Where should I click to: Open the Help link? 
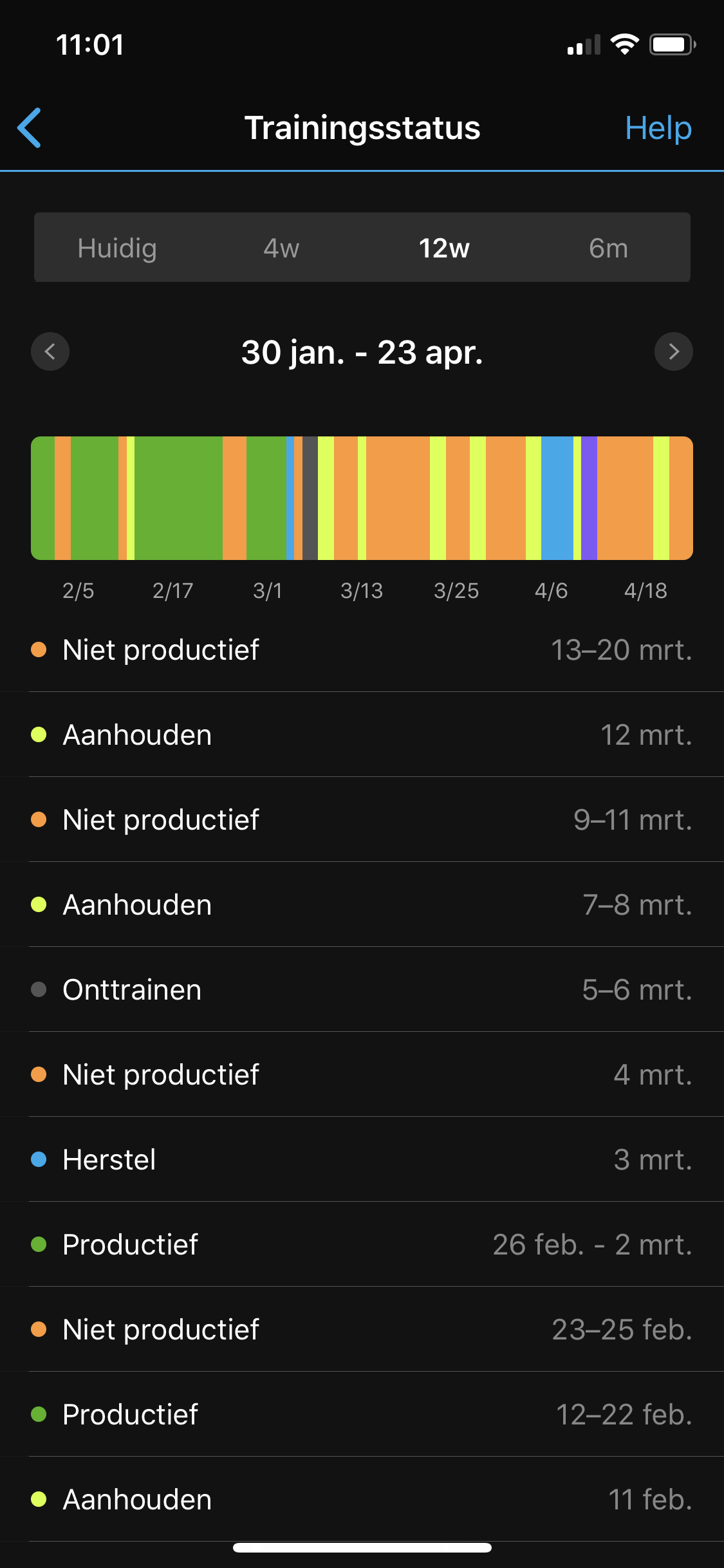[658, 128]
